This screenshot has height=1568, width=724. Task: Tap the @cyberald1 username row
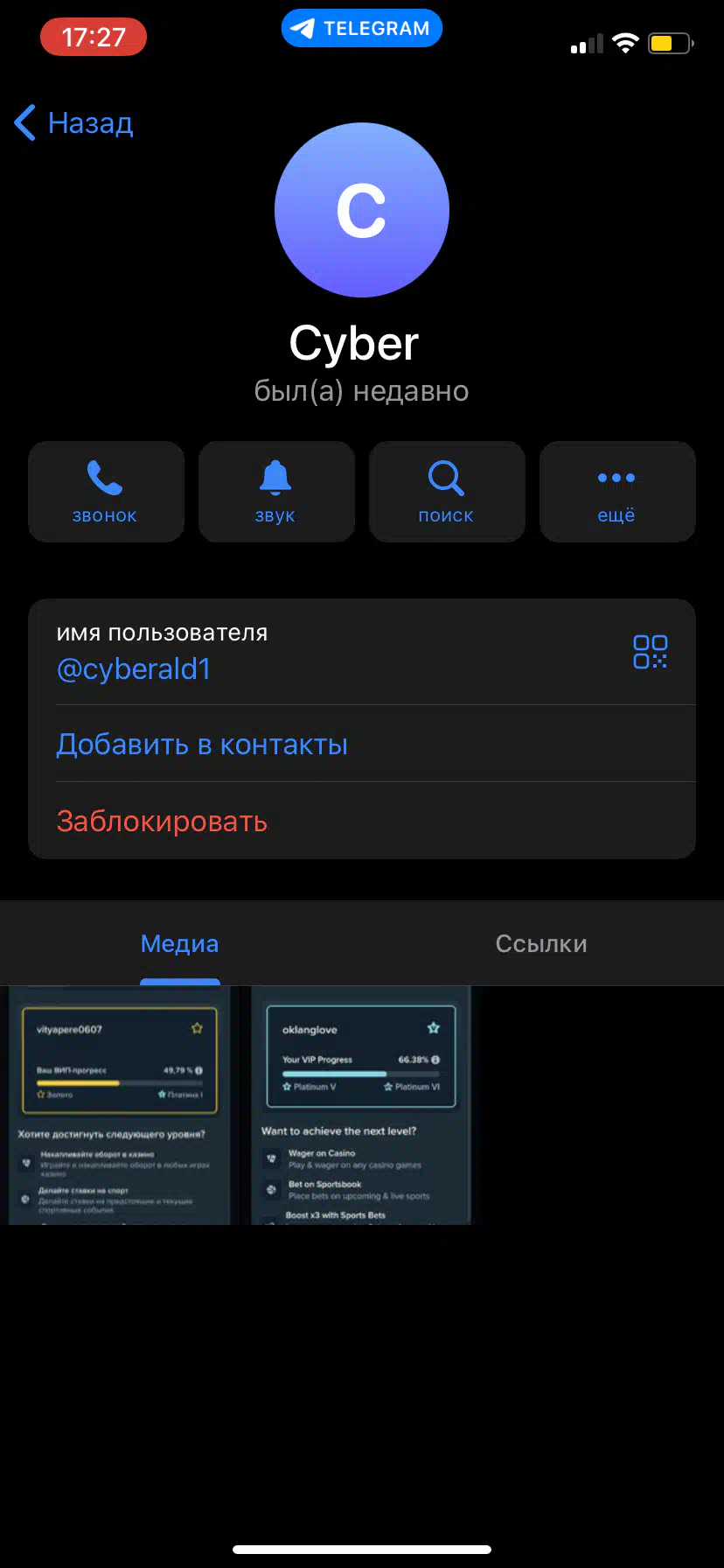point(362,652)
